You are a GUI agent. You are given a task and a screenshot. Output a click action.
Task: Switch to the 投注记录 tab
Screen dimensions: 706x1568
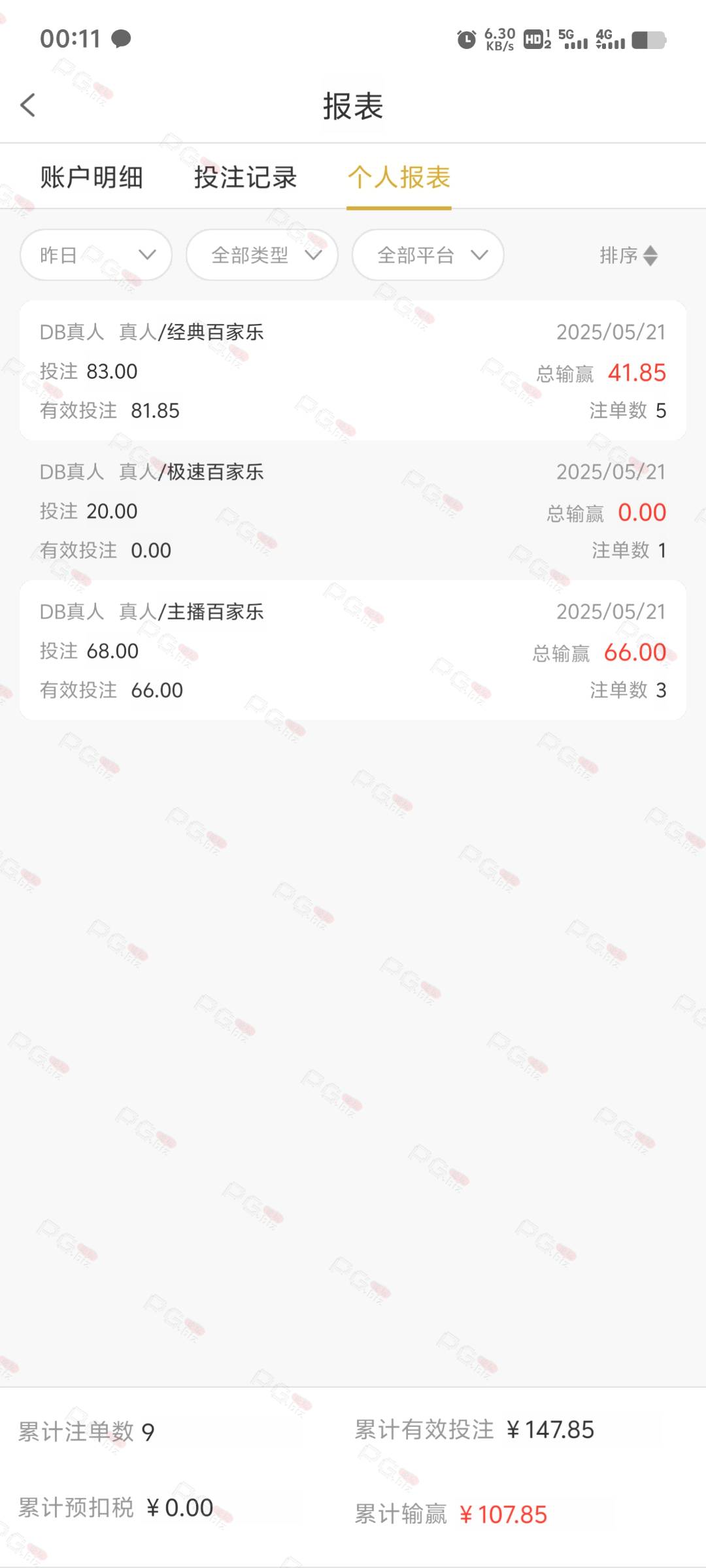coord(246,177)
